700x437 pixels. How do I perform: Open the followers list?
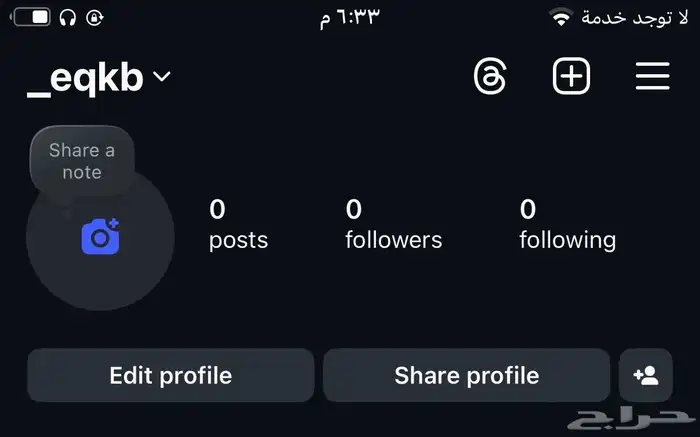[x=393, y=224]
